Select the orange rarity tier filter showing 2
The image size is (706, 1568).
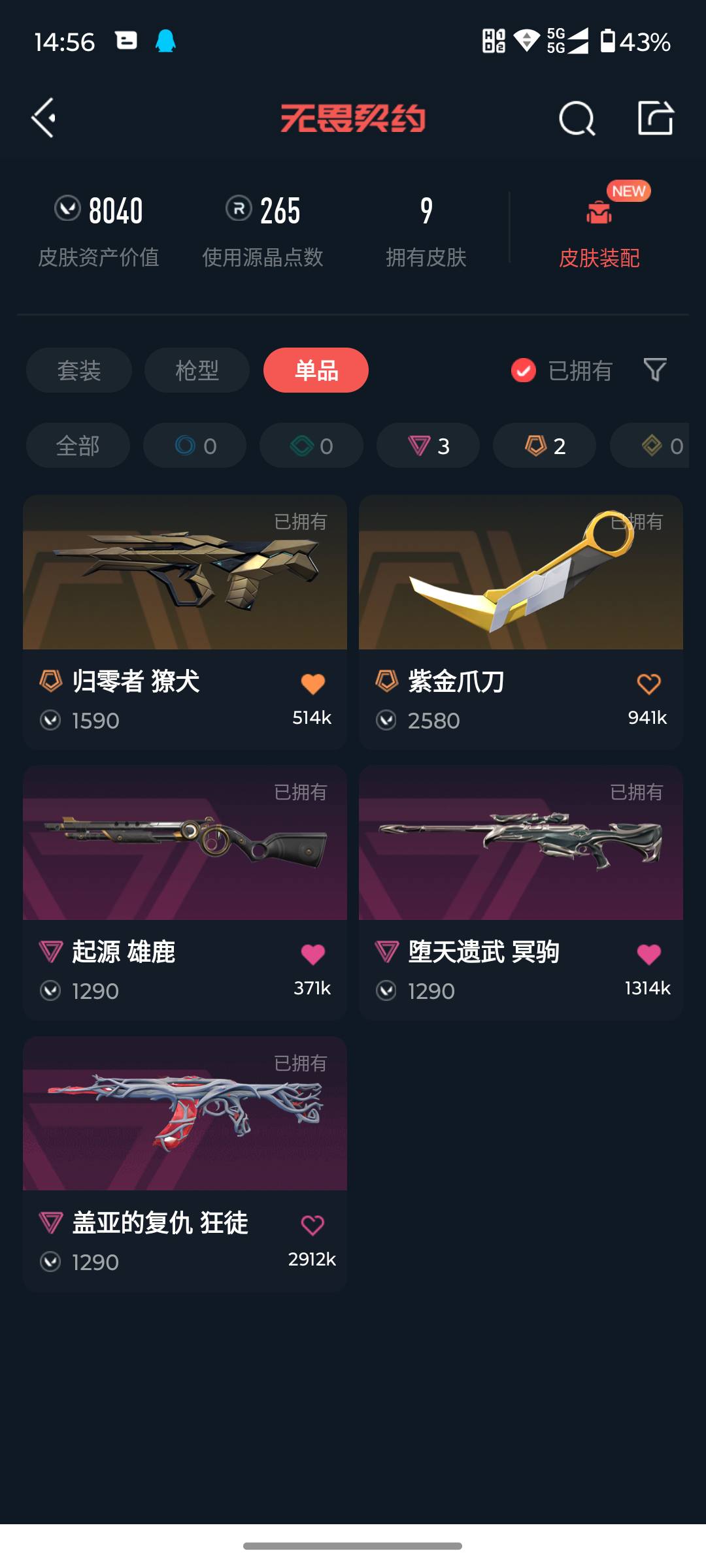[544, 446]
